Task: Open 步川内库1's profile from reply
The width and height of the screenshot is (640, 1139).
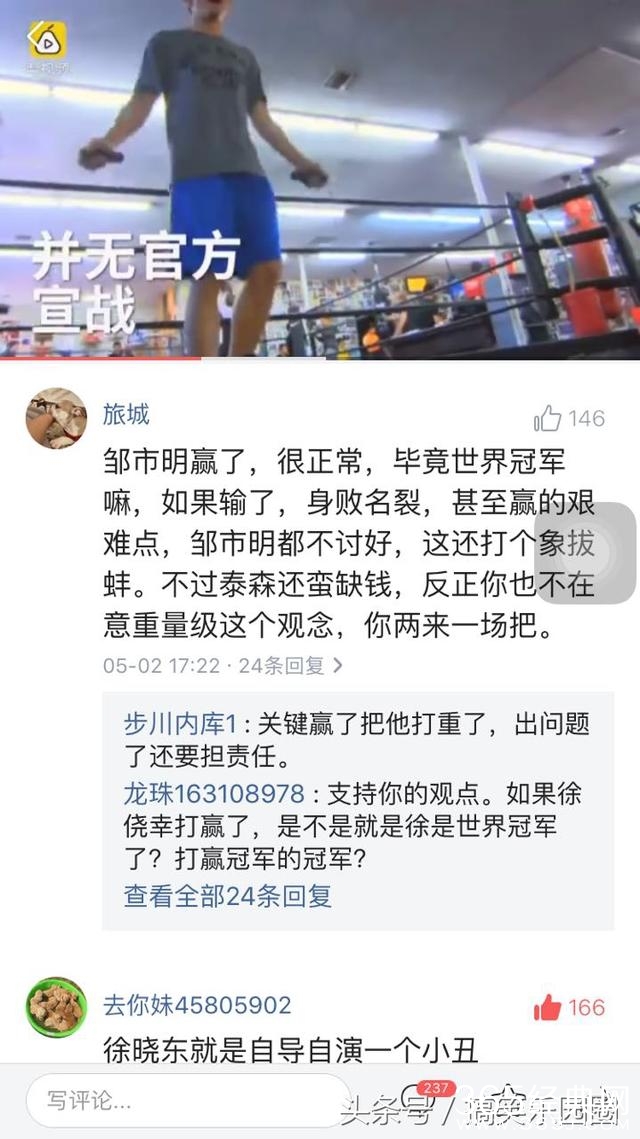Action: click(179, 723)
